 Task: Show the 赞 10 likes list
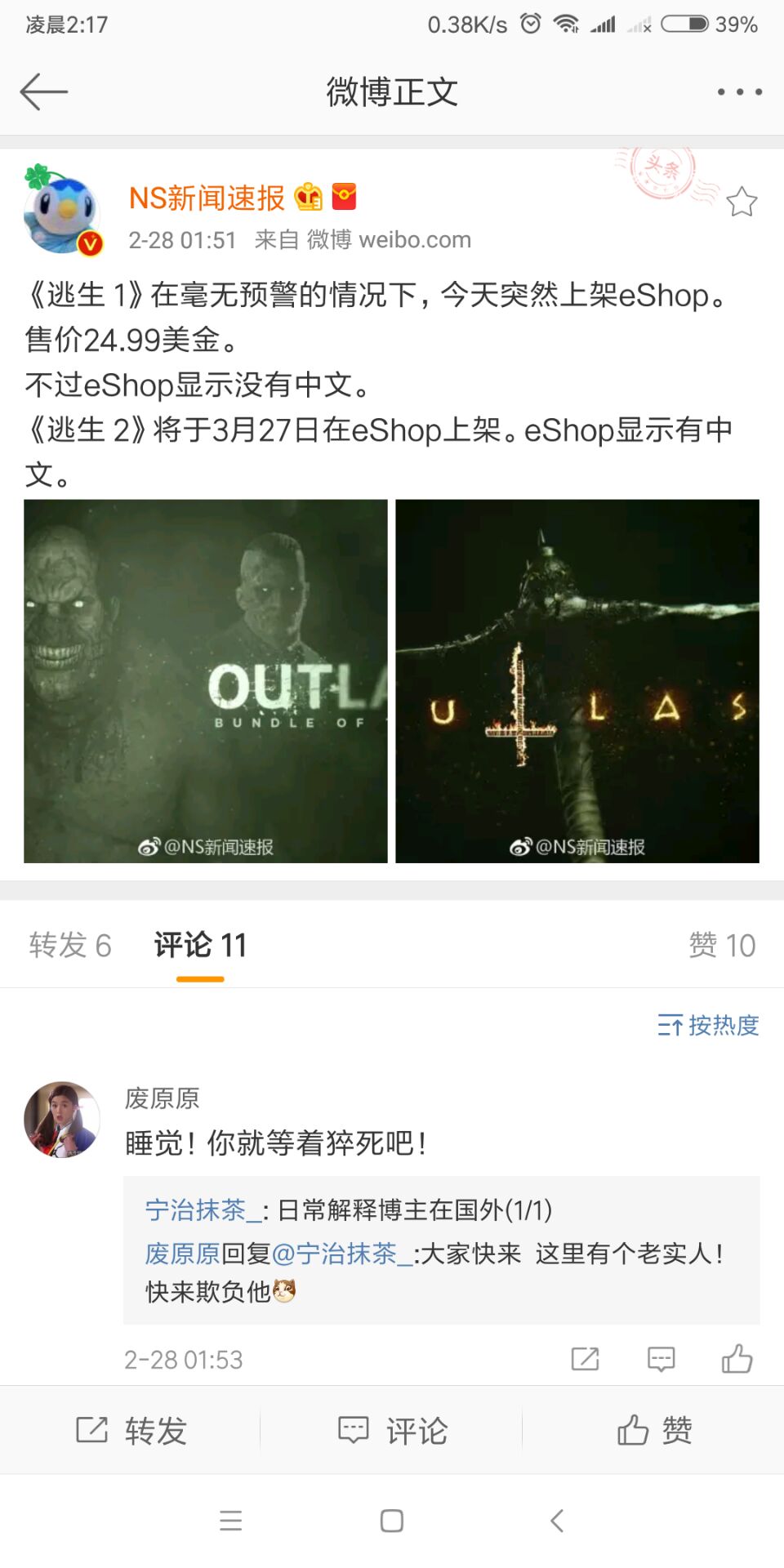(x=722, y=945)
